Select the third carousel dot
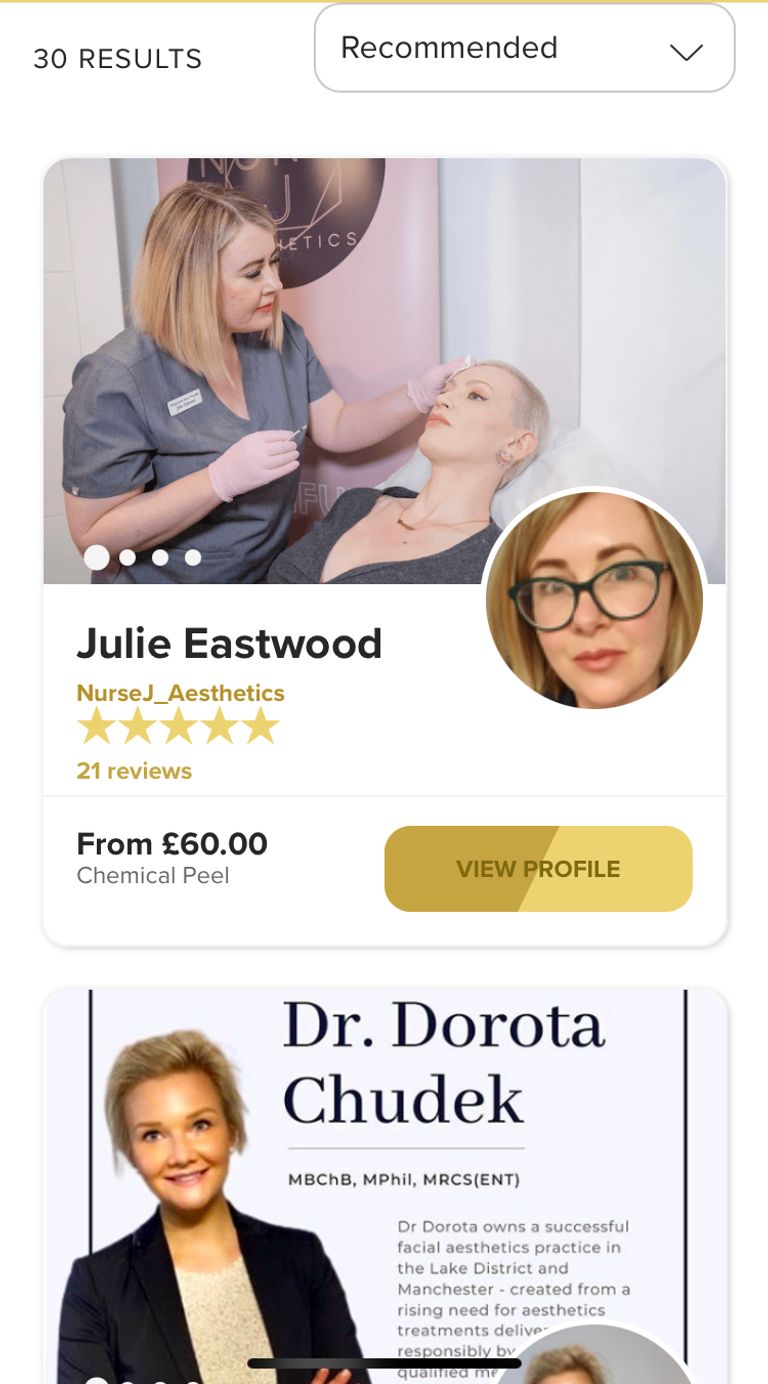Screen dimensions: 768x1384 pos(161,558)
